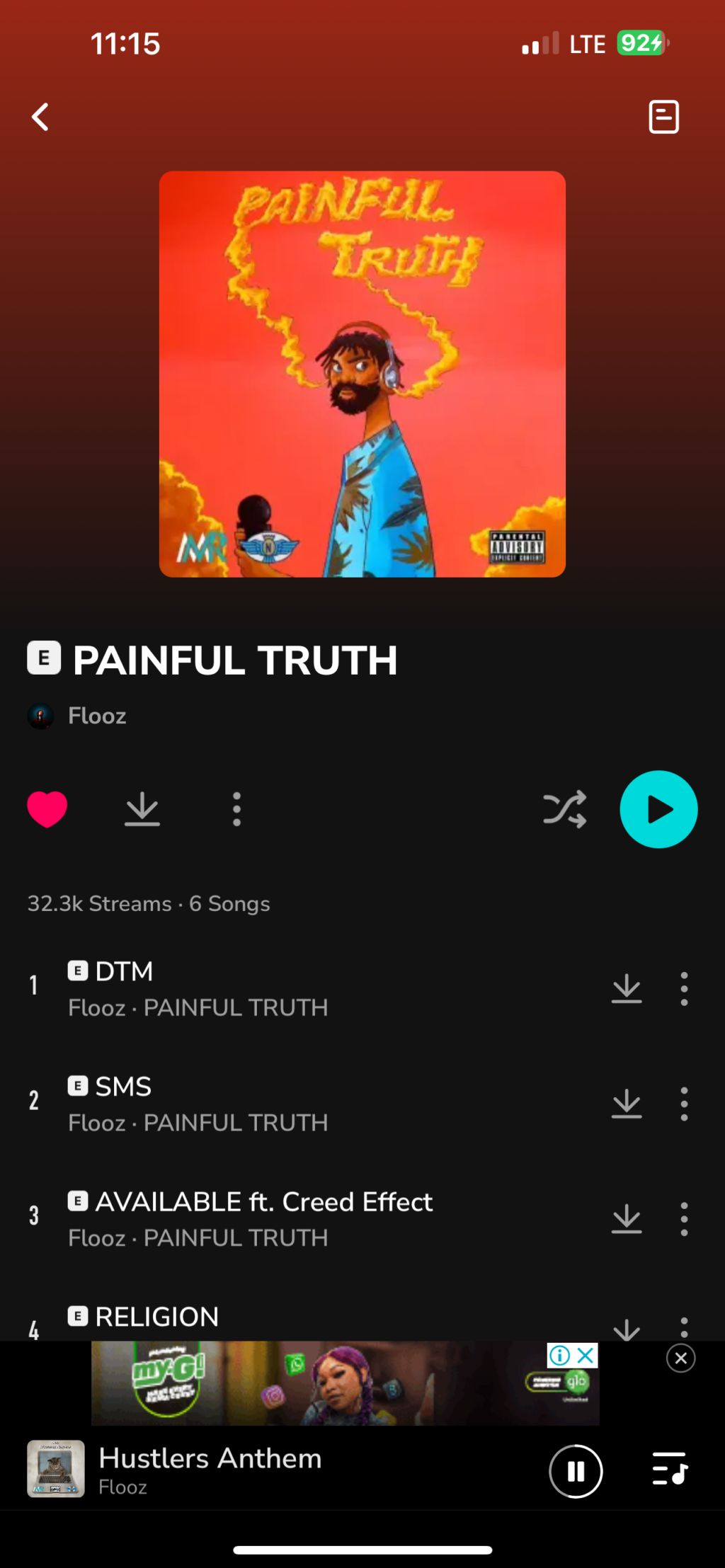Open album overflow menu next to download
Image resolution: width=725 pixels, height=1568 pixels.
tap(236, 808)
